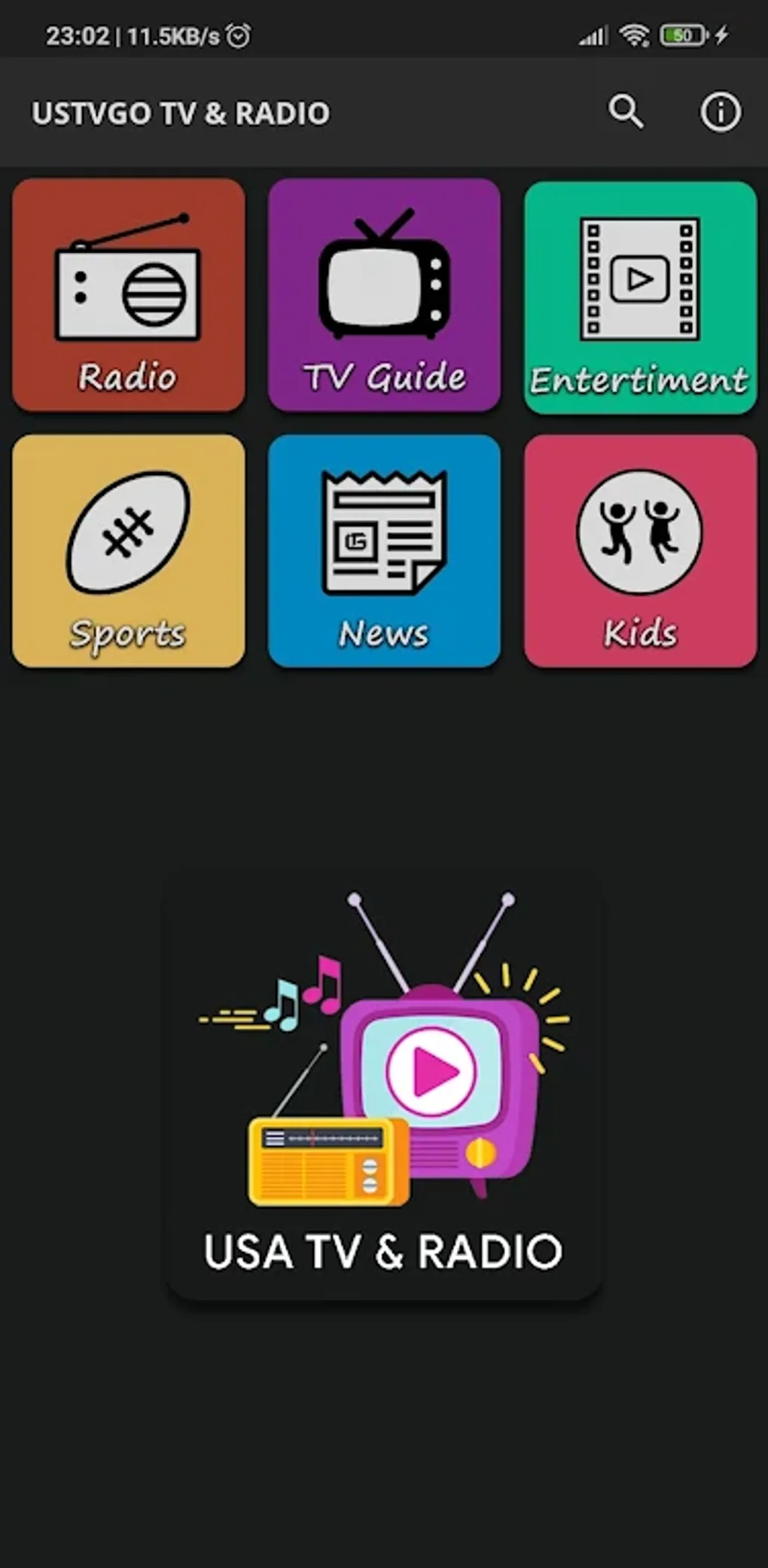Open the app info icon

[x=720, y=112]
